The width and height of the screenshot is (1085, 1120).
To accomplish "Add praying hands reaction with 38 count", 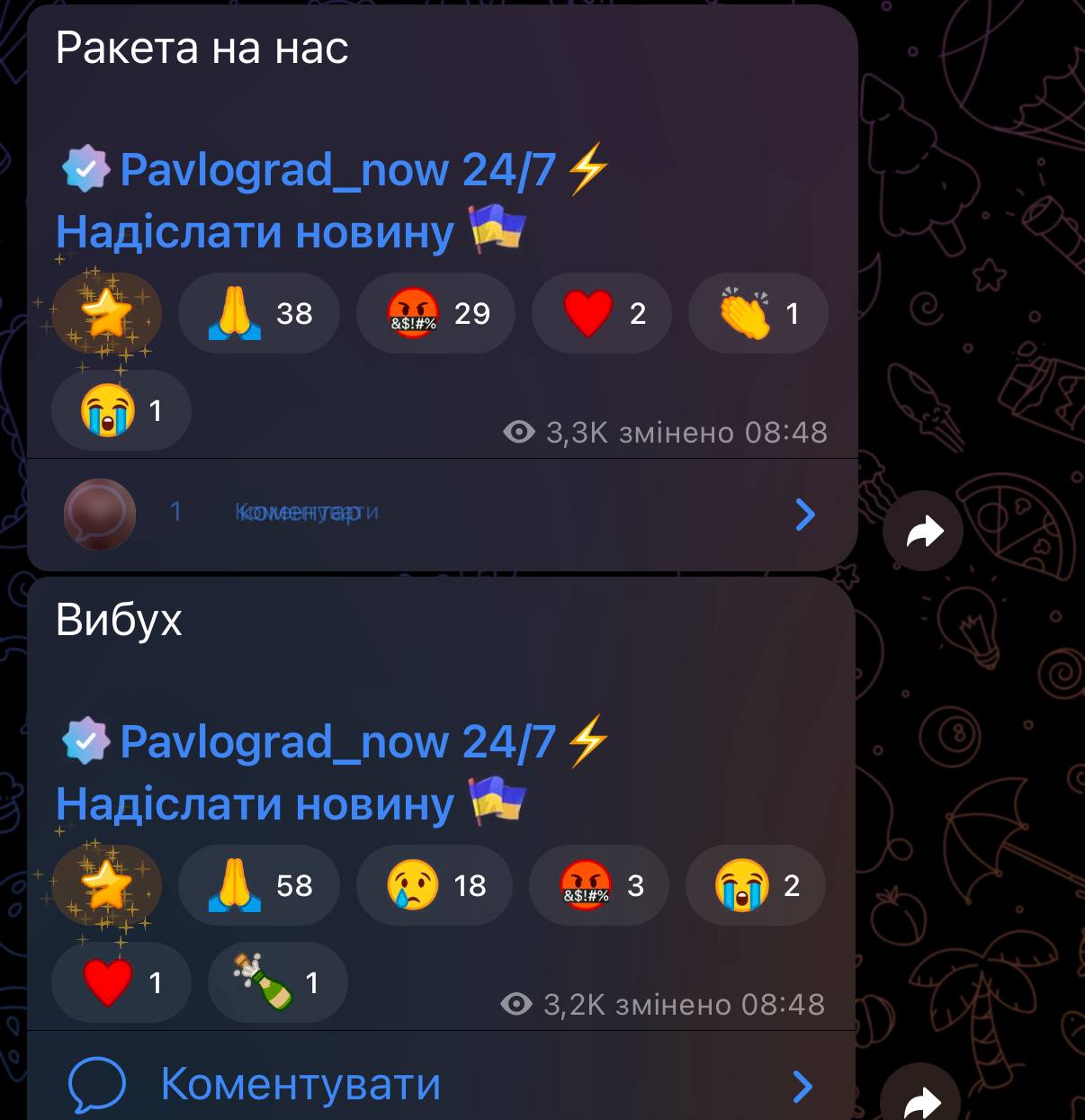I will pos(259,313).
